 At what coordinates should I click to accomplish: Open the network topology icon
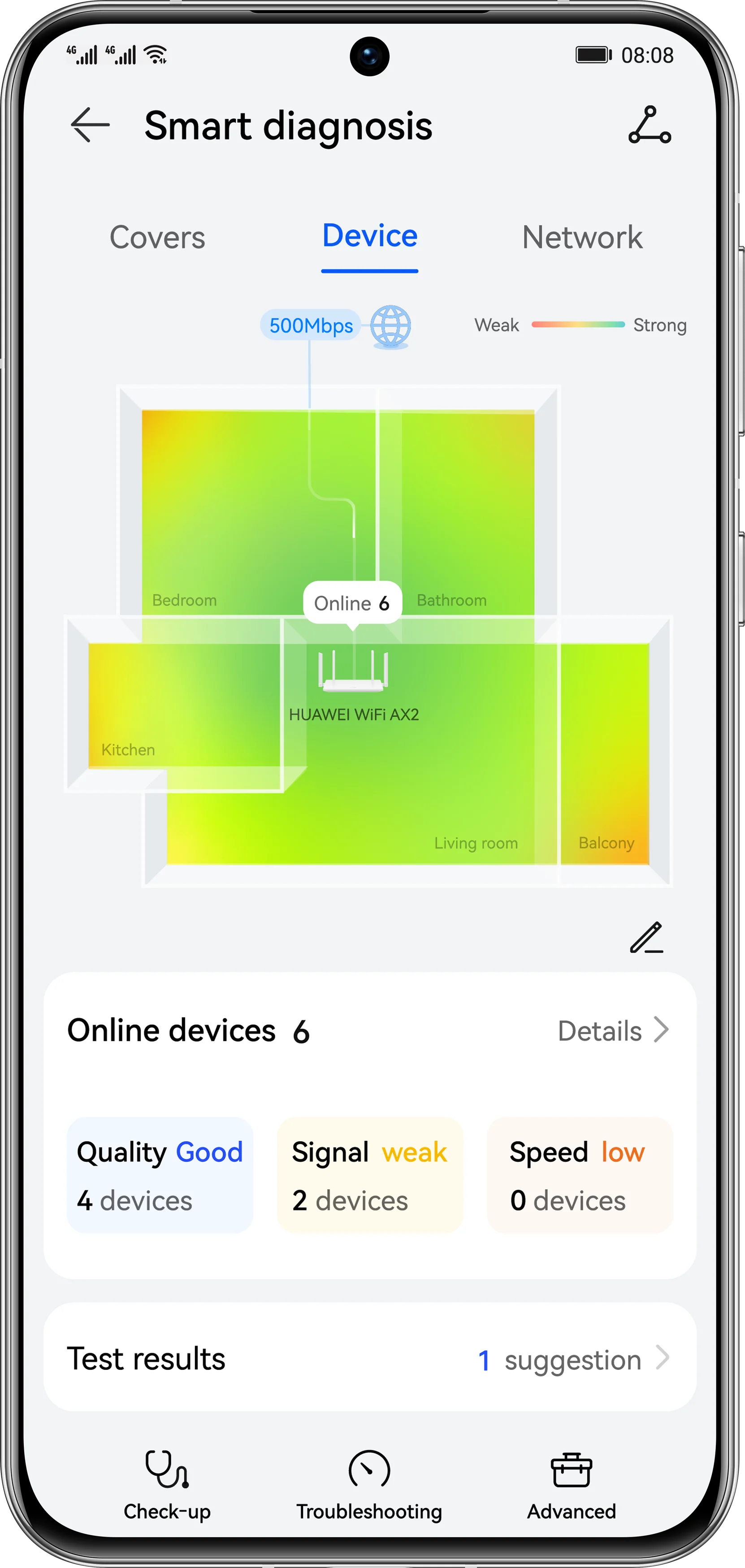click(x=650, y=125)
